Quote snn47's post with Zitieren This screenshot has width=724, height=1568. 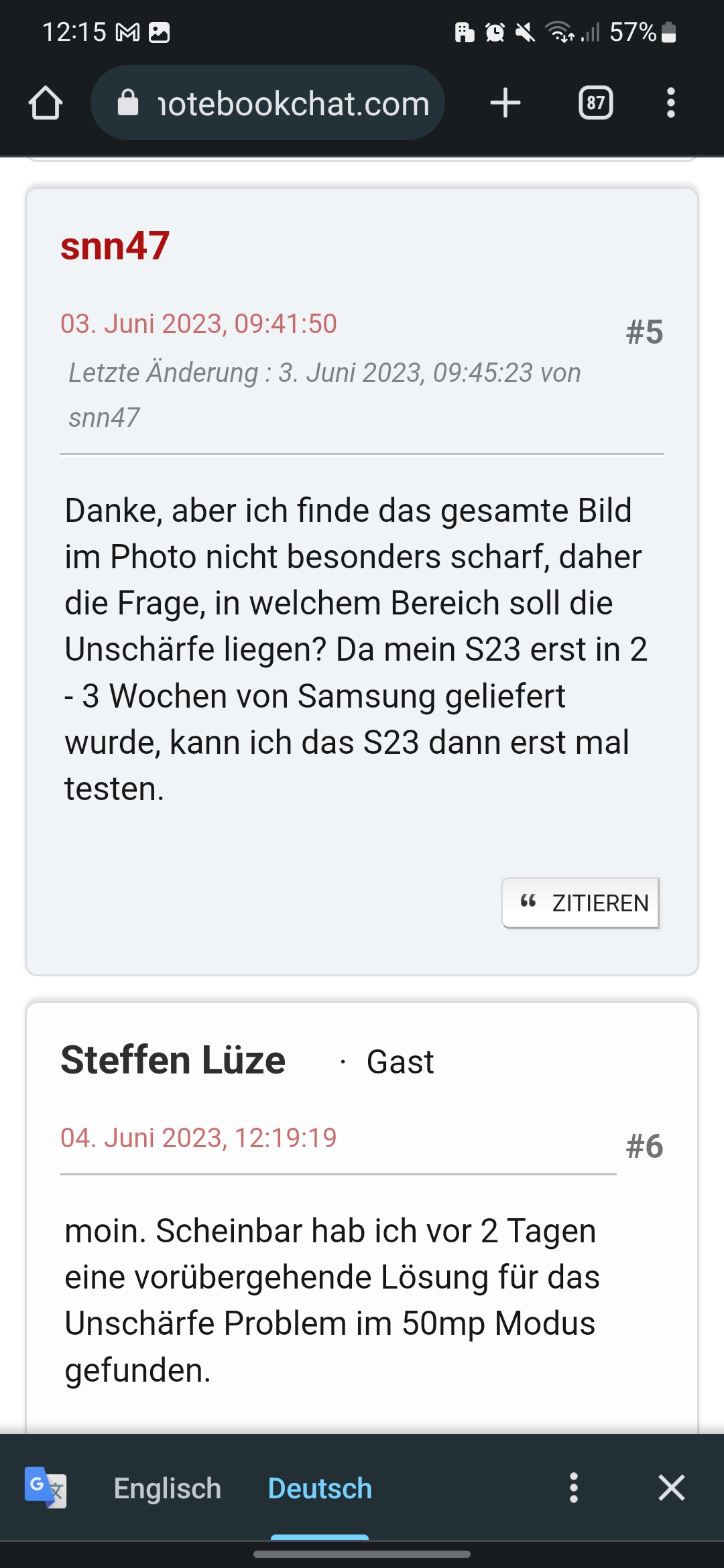(x=581, y=903)
